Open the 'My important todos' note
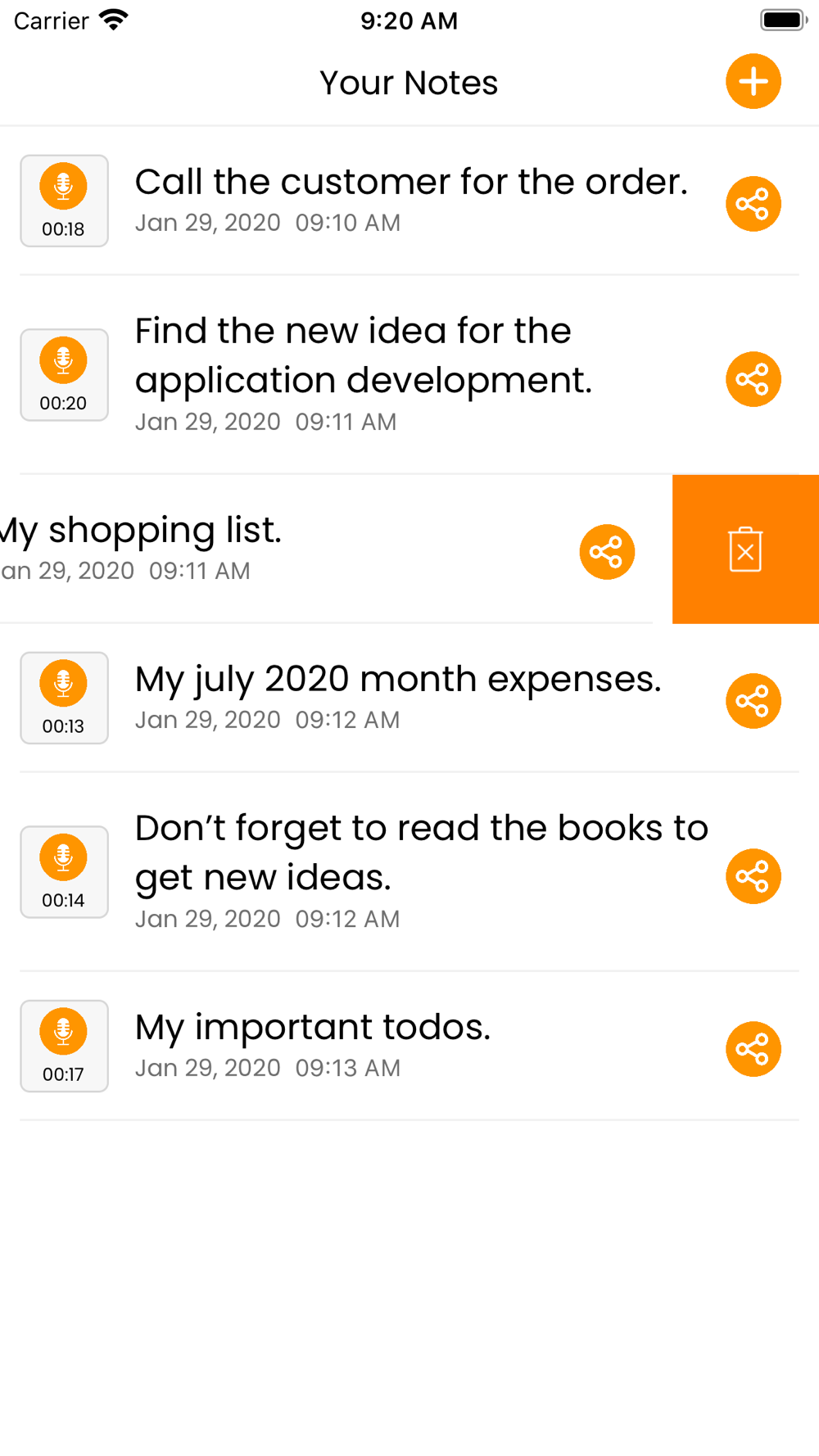The height and width of the screenshot is (1456, 819). (x=409, y=1046)
